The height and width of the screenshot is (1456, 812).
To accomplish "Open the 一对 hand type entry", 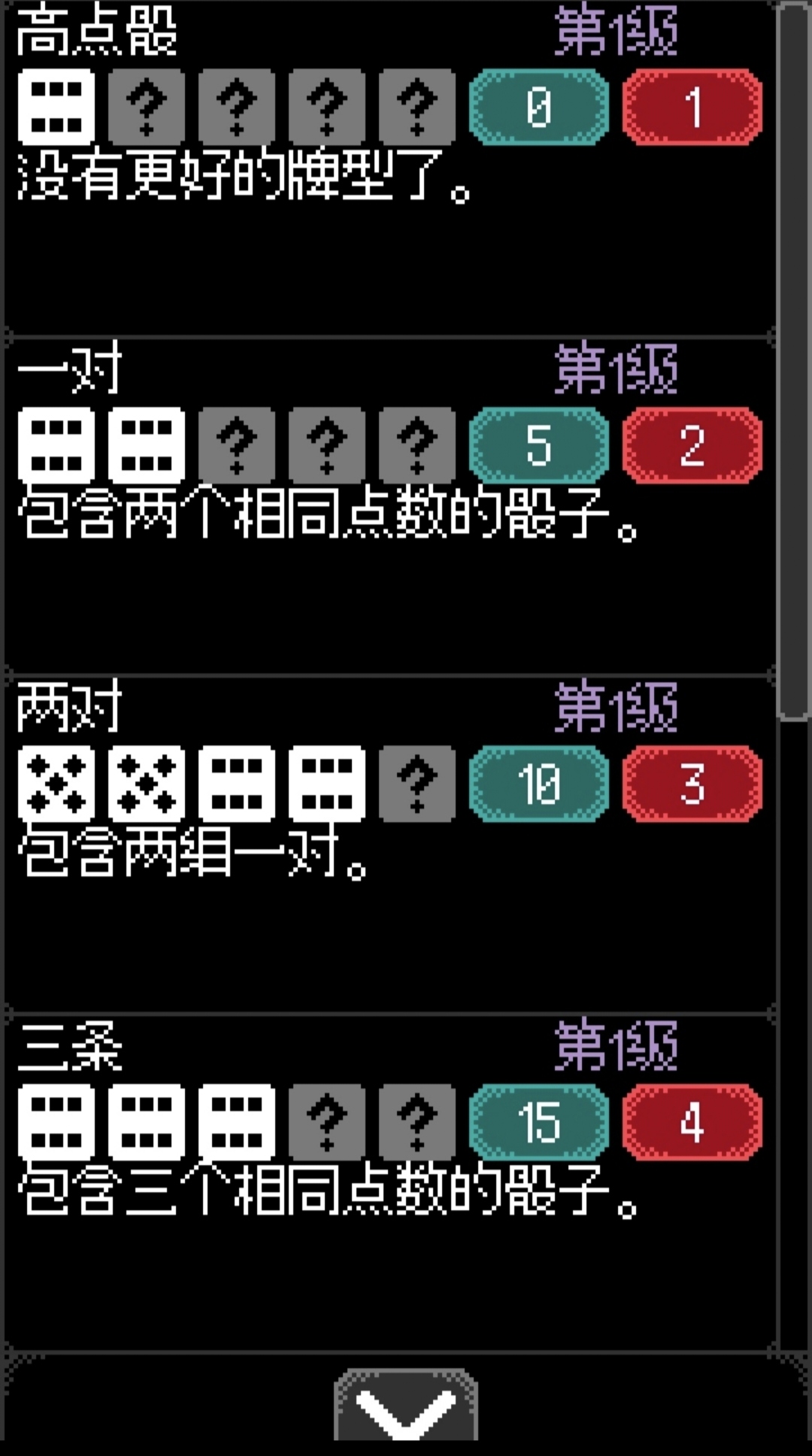I will point(389,508).
